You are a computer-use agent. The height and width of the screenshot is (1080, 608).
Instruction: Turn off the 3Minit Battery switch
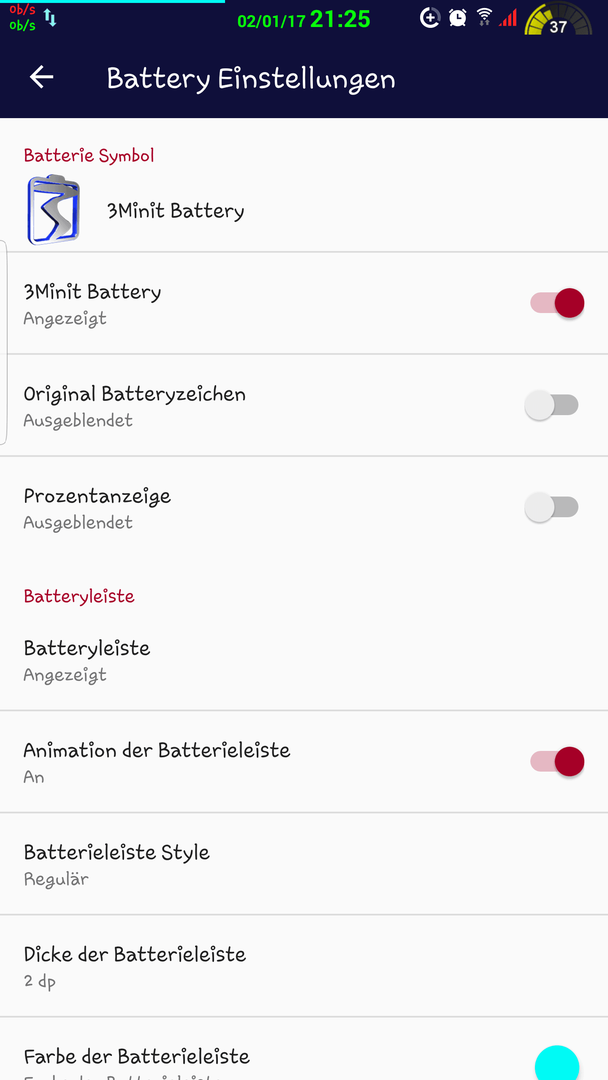[557, 303]
